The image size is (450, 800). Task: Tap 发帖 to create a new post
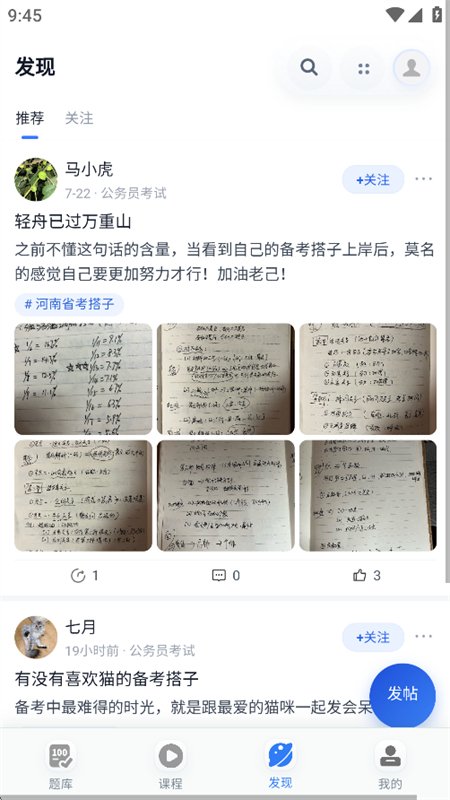403,694
